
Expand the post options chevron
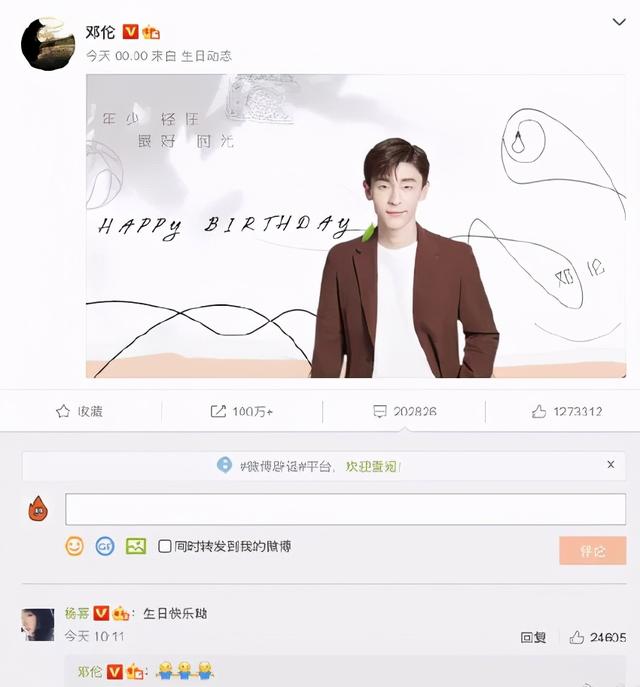pyautogui.click(x=619, y=22)
